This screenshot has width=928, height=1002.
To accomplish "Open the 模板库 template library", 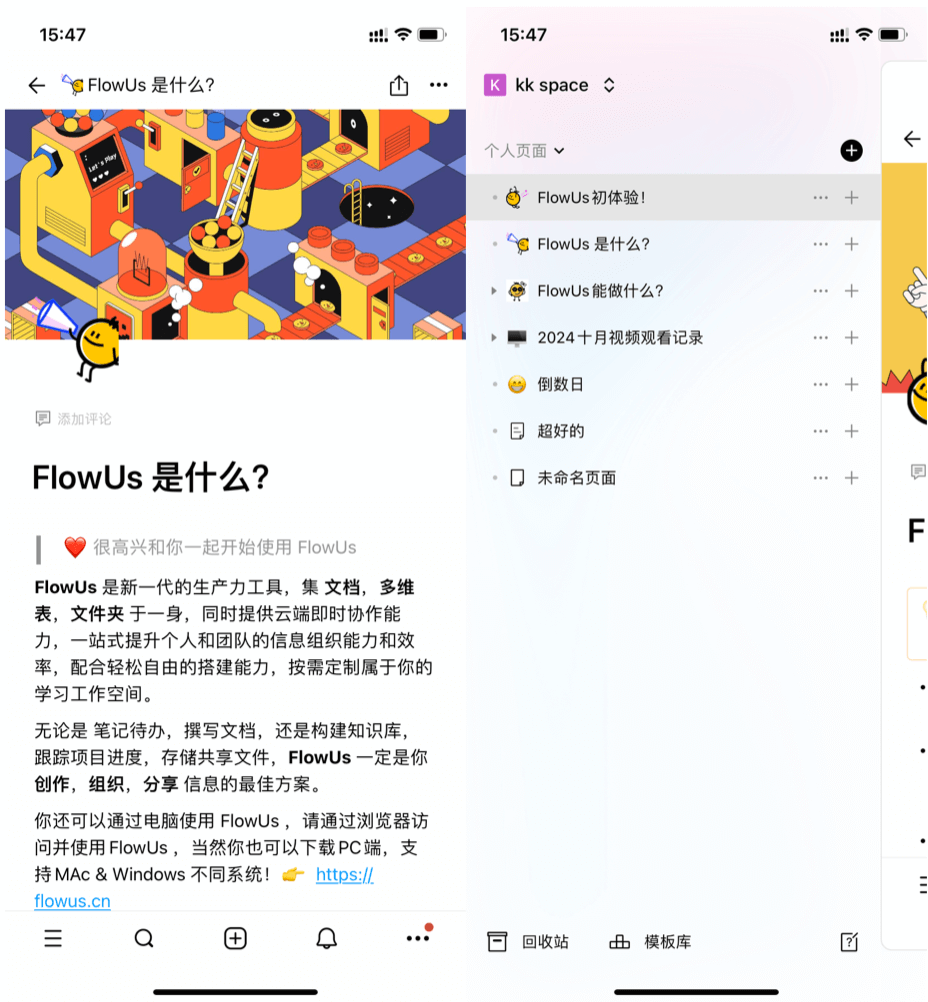I will click(650, 942).
